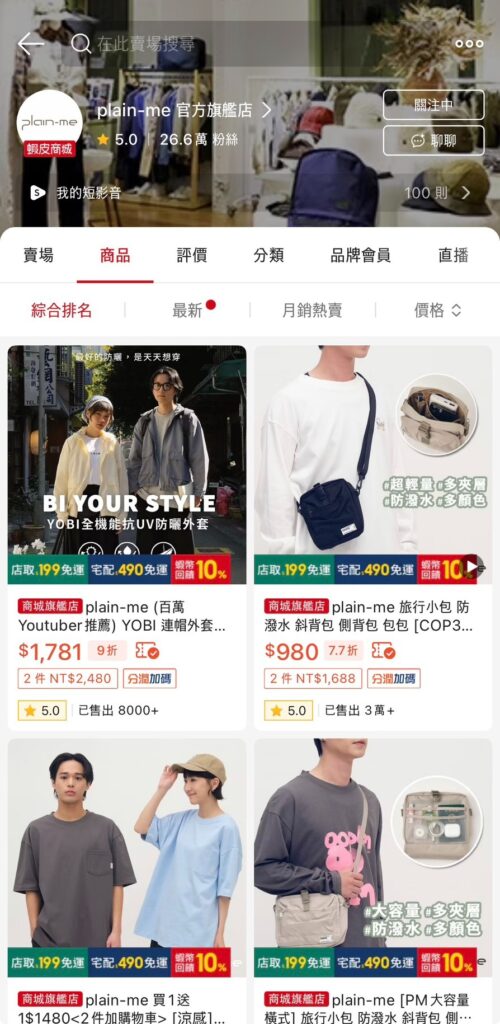Tap the 關注中 following button
The image size is (500, 1024).
[433, 104]
